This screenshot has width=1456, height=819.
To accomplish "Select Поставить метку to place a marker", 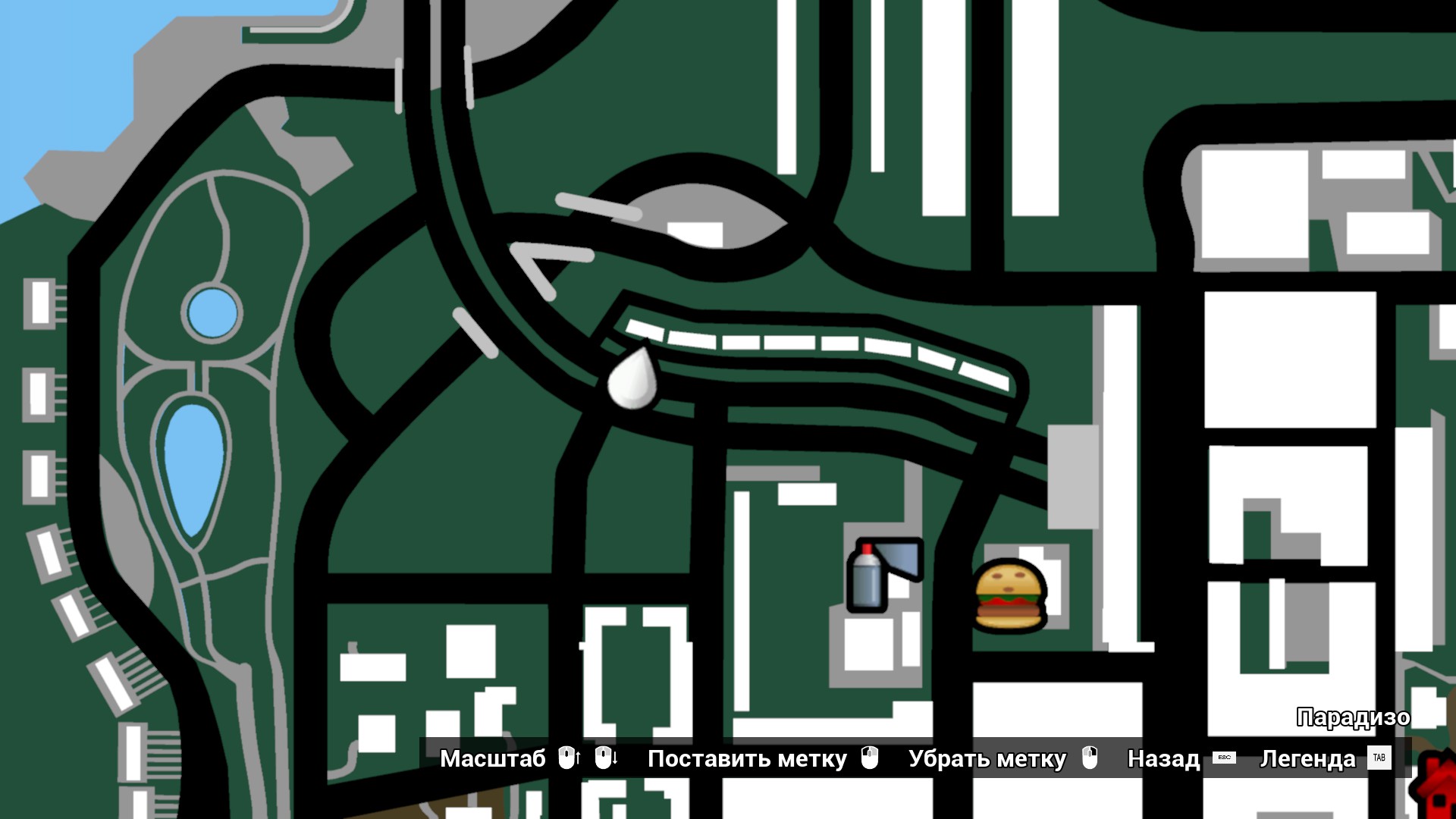I will [747, 758].
